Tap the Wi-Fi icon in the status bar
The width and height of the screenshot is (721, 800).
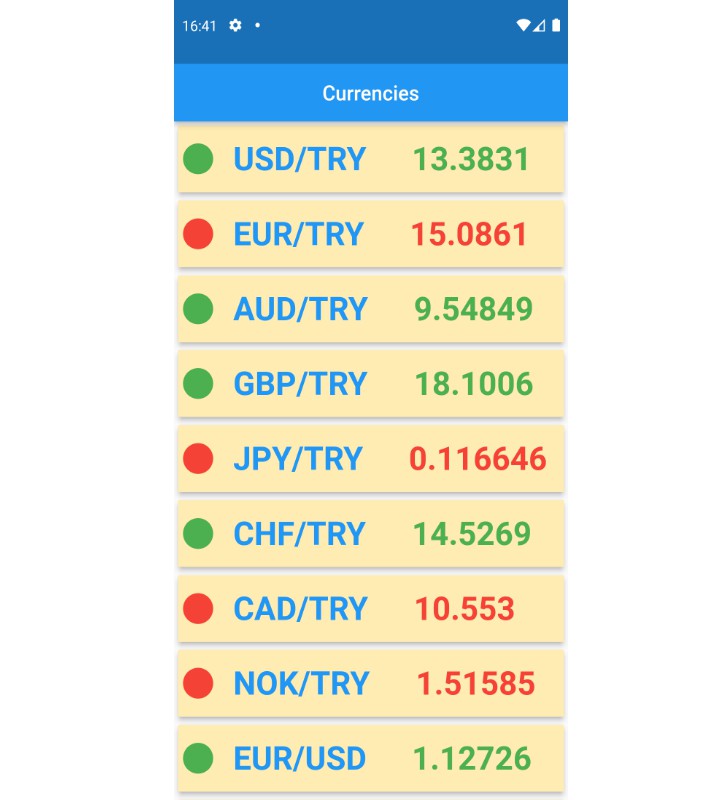pyautogui.click(x=524, y=25)
